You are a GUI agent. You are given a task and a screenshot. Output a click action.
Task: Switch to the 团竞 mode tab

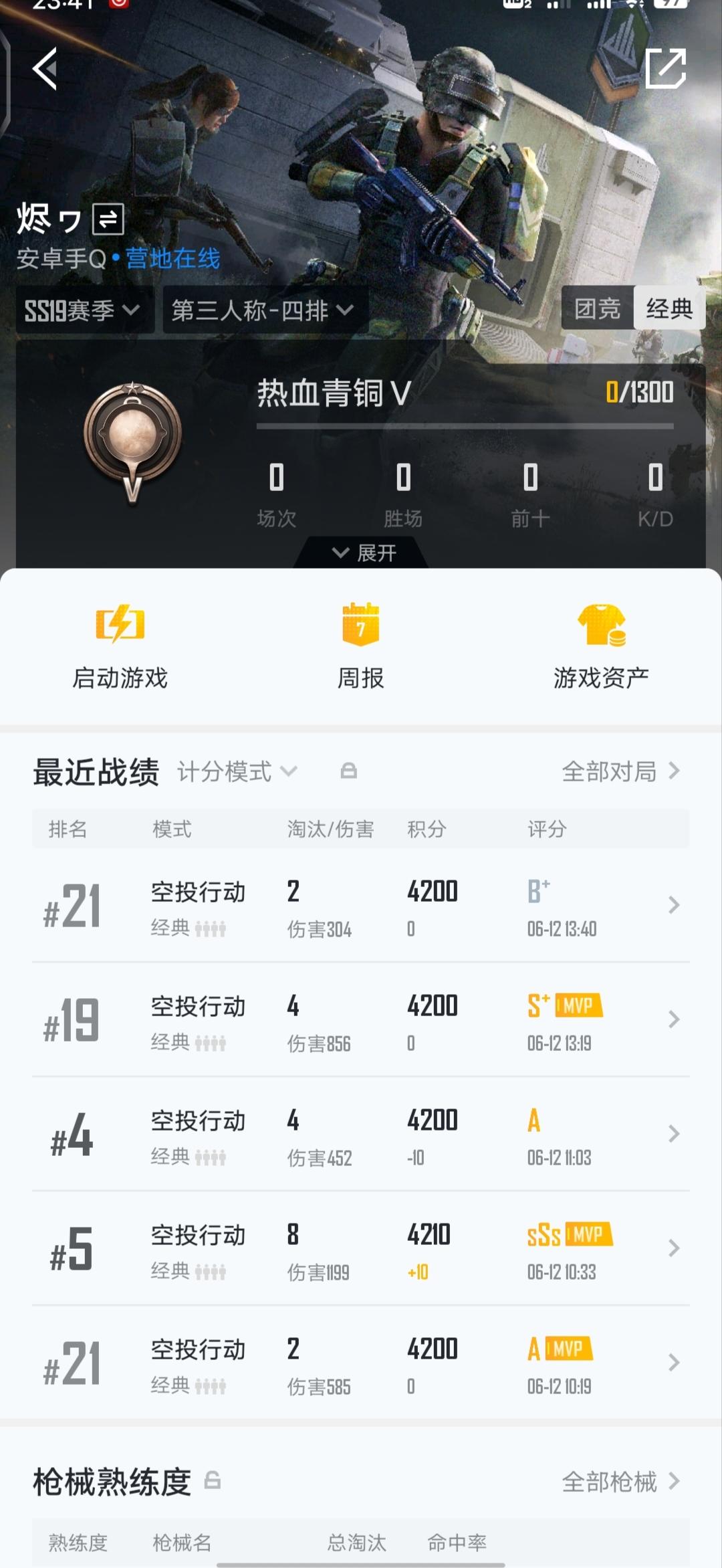(x=598, y=309)
